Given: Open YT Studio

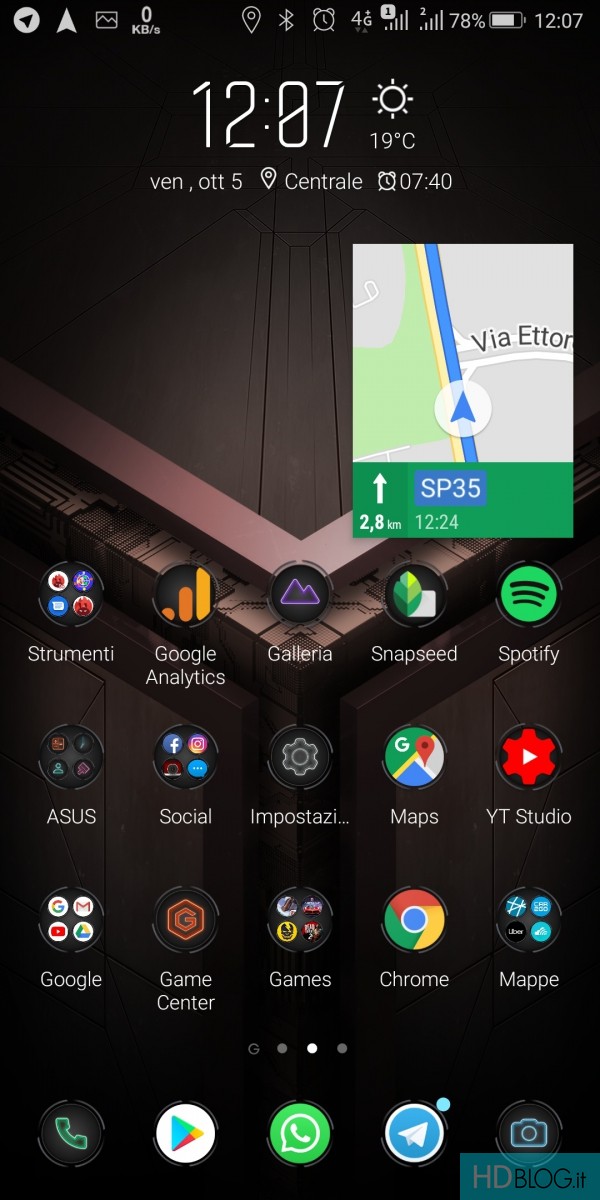Looking at the screenshot, I should click(x=528, y=758).
